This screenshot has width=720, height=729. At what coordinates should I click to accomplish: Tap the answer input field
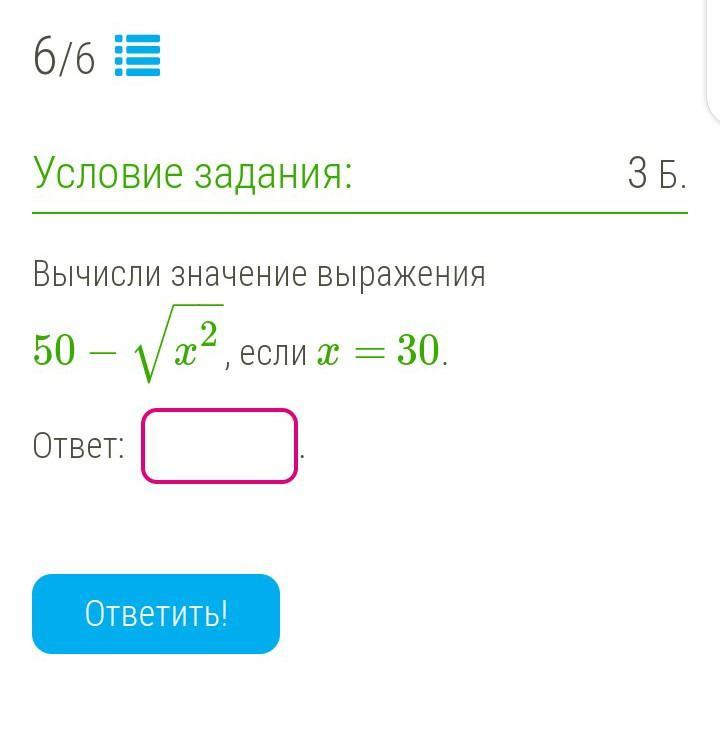[x=219, y=446]
